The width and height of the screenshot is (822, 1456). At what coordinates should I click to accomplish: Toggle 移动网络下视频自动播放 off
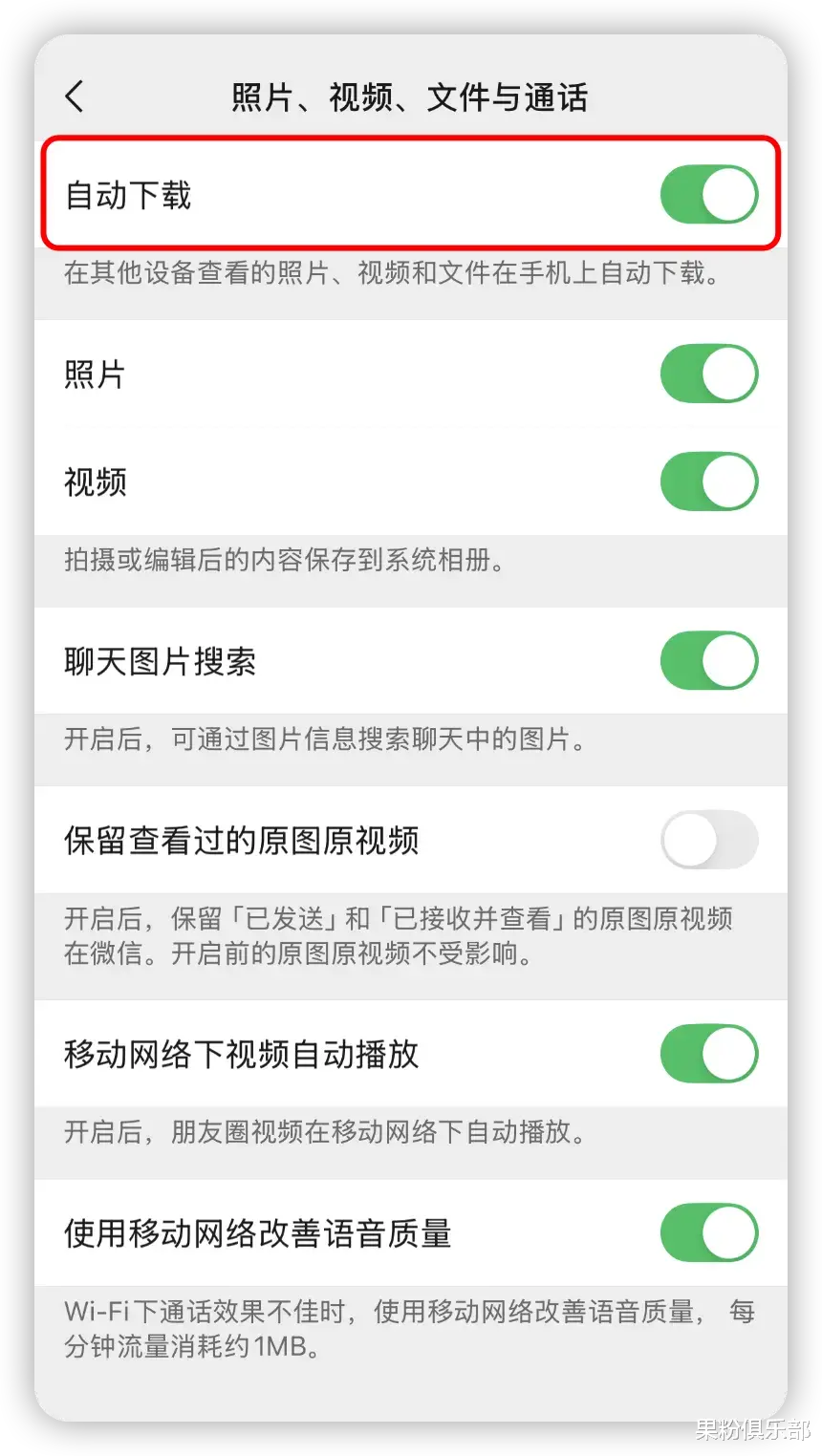pyautogui.click(x=709, y=1053)
